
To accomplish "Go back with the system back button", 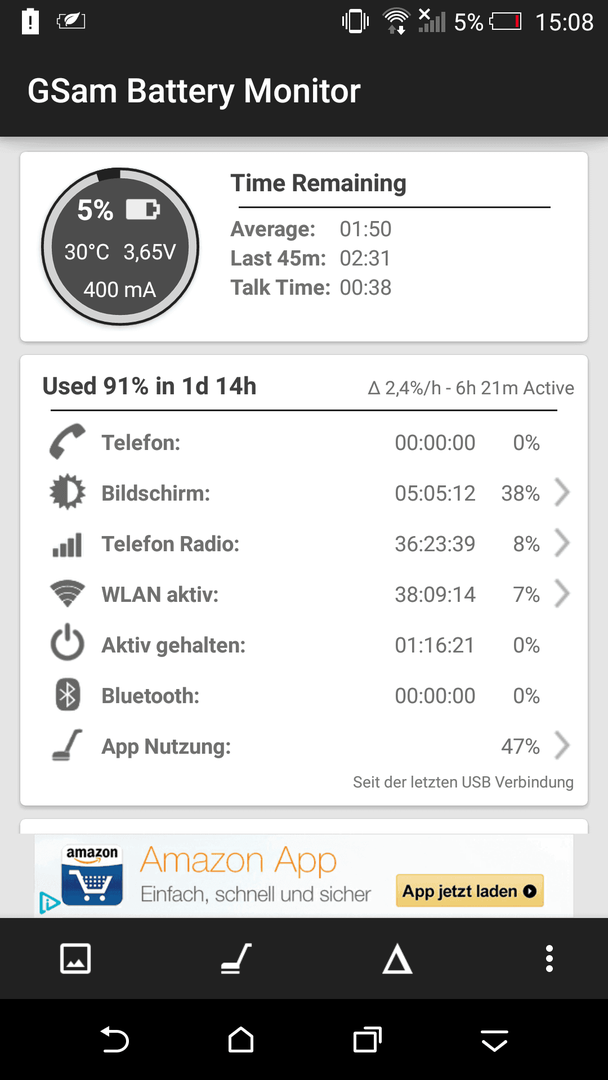I will click(115, 1039).
